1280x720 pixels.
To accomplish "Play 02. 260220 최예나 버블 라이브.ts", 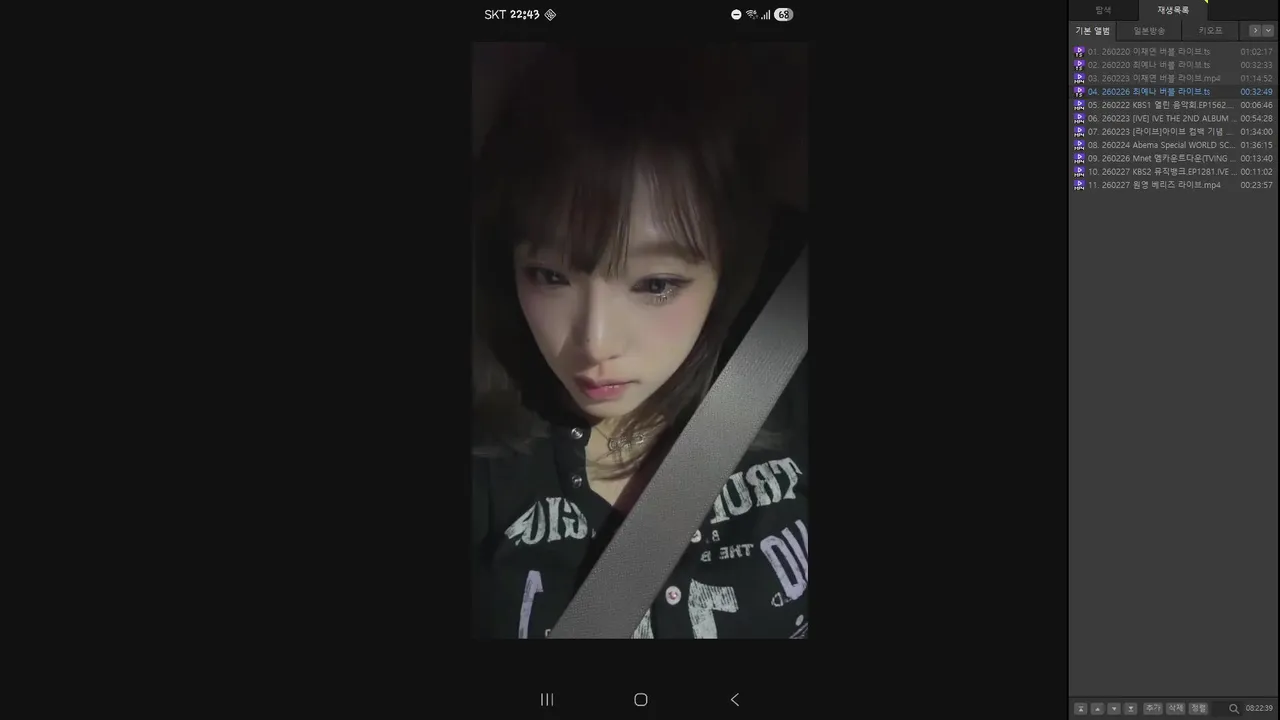I will tap(1150, 65).
